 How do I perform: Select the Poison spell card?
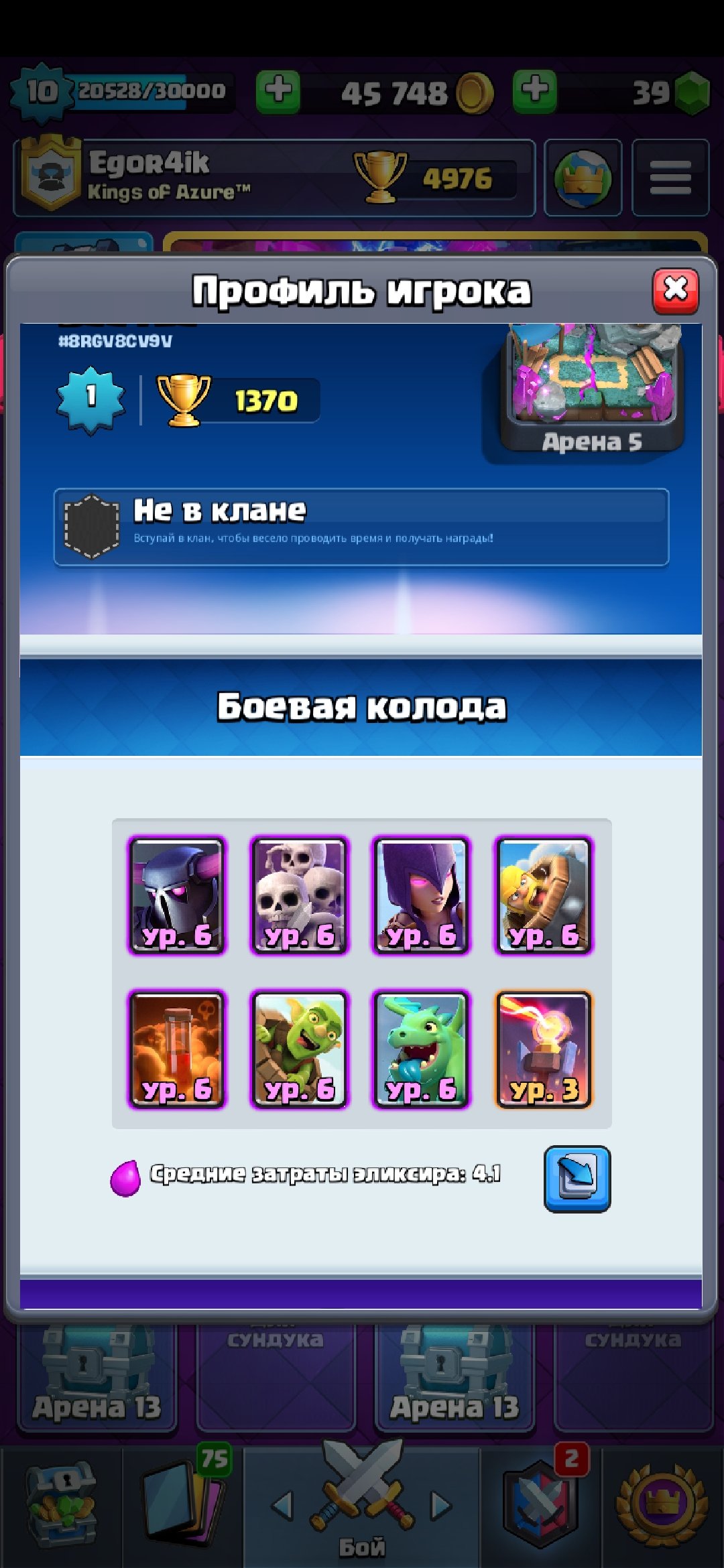coord(177,1049)
